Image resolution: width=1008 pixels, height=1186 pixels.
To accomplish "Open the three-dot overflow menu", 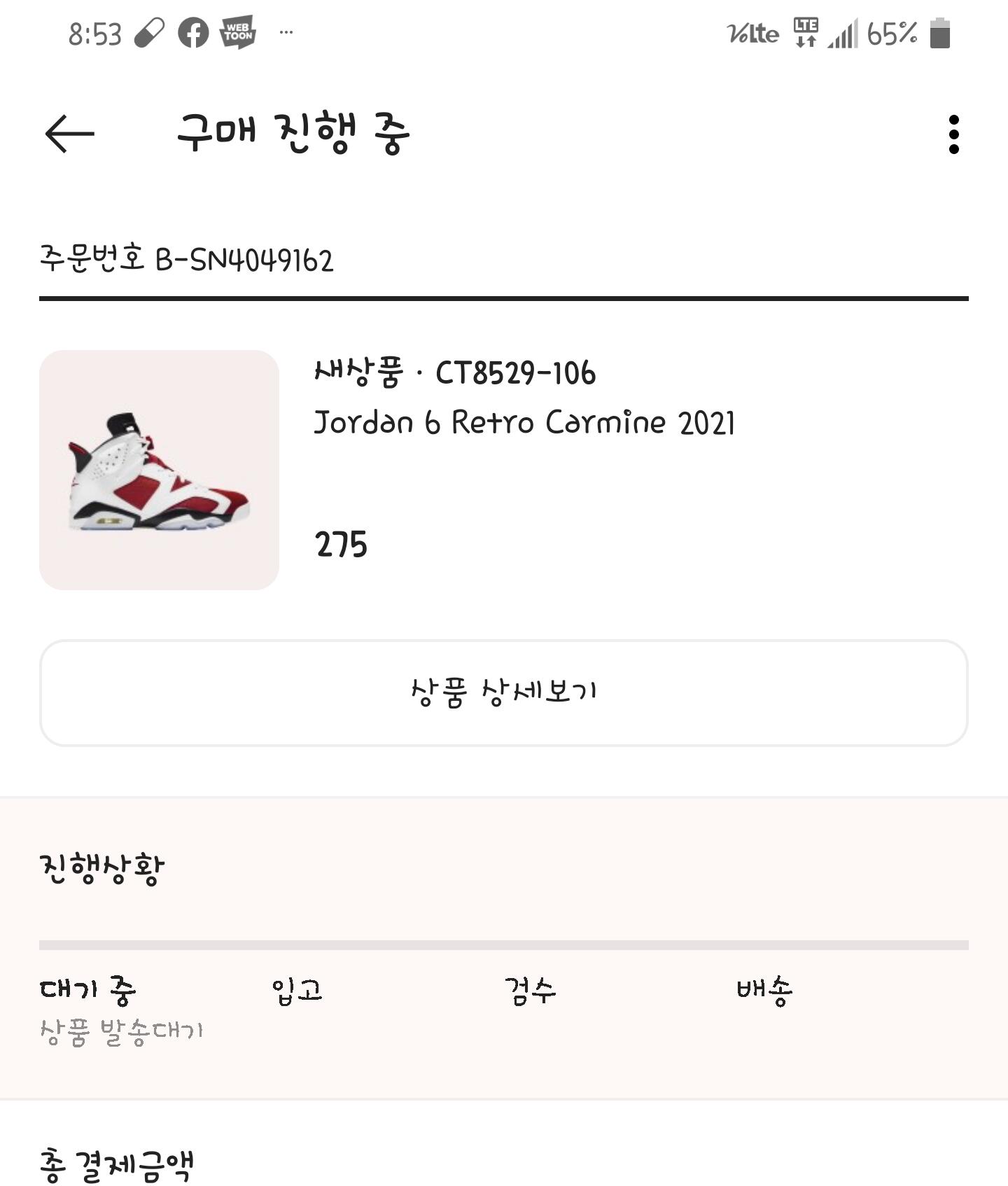I will click(953, 134).
